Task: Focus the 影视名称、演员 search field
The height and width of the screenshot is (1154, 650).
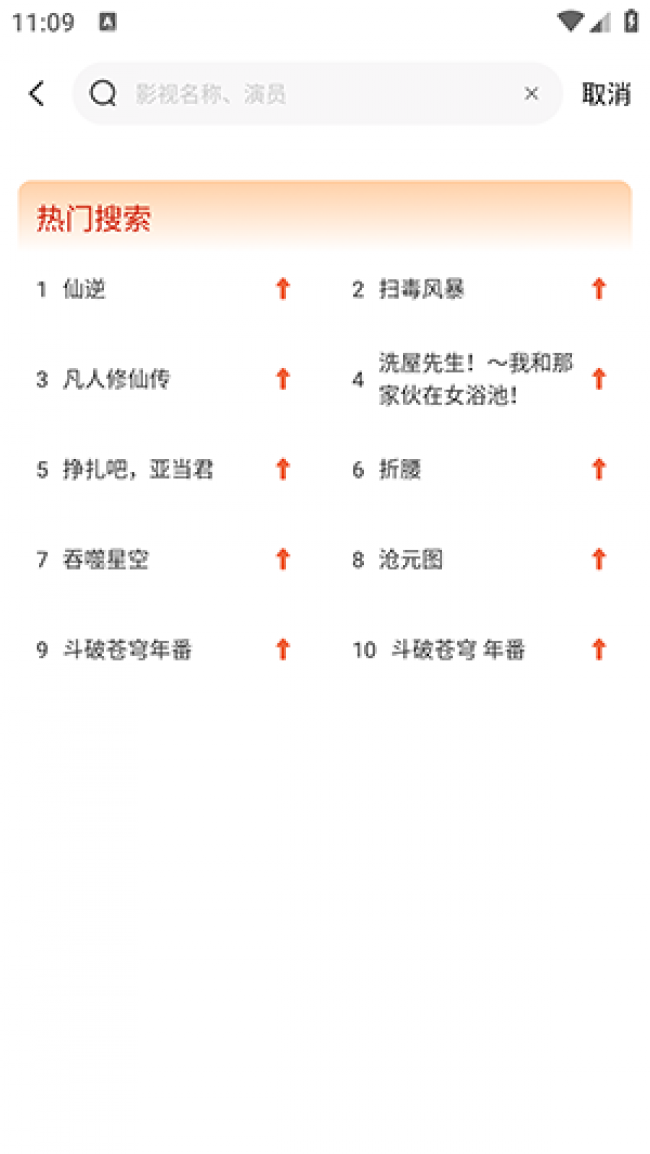Action: [x=320, y=94]
